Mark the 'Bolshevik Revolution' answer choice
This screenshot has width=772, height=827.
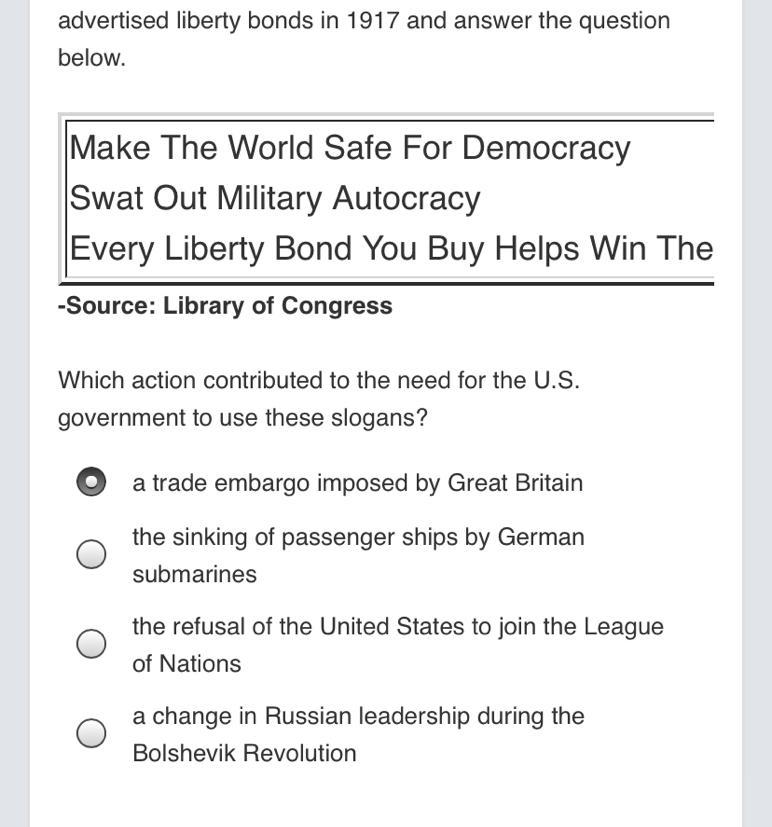click(x=91, y=733)
